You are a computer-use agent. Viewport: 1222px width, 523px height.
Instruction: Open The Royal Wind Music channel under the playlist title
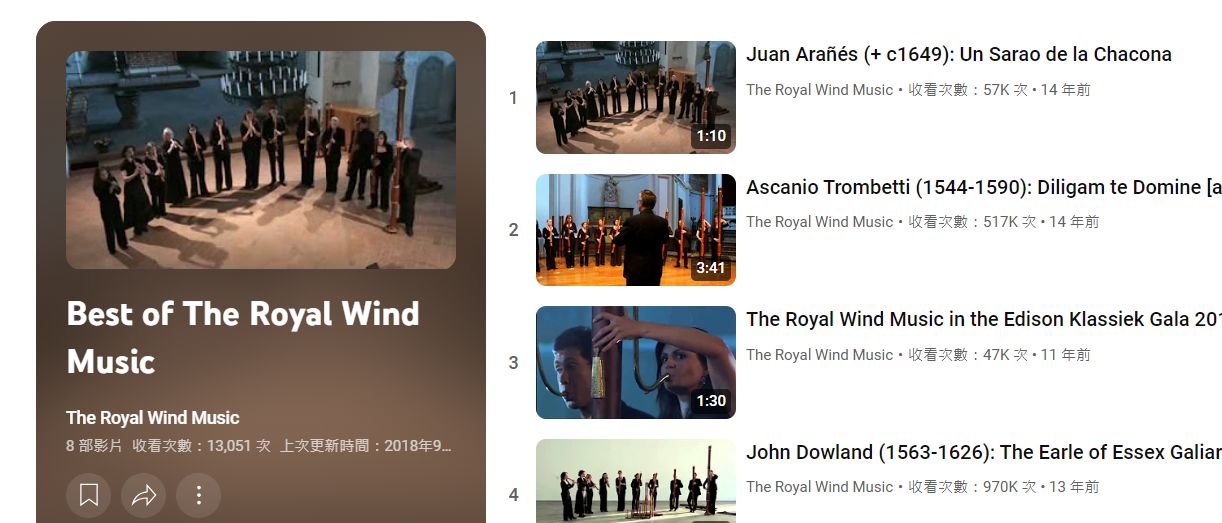pos(152,418)
